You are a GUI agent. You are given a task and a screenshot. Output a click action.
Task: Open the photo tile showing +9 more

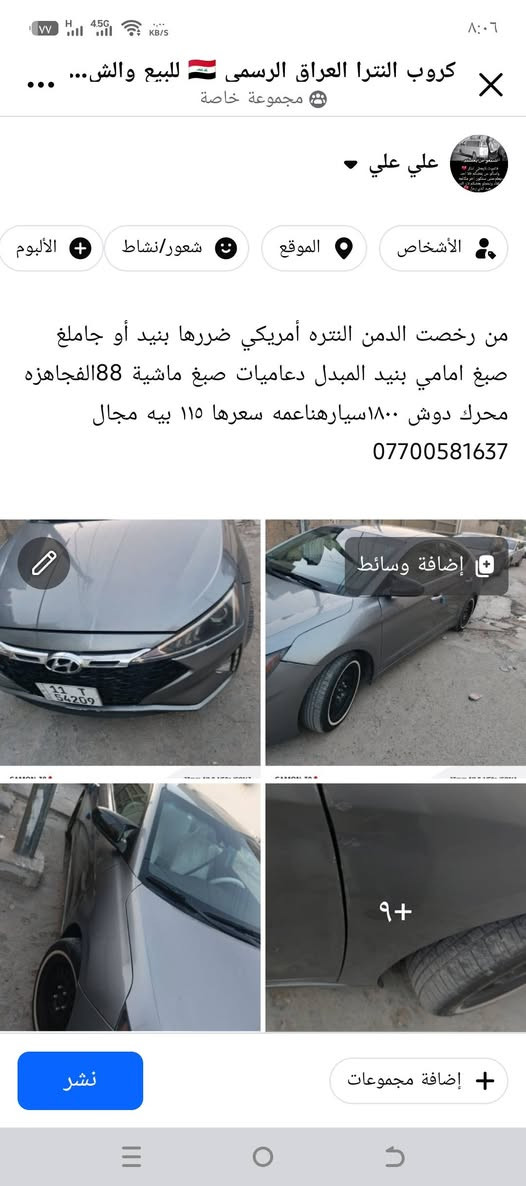tap(396, 907)
